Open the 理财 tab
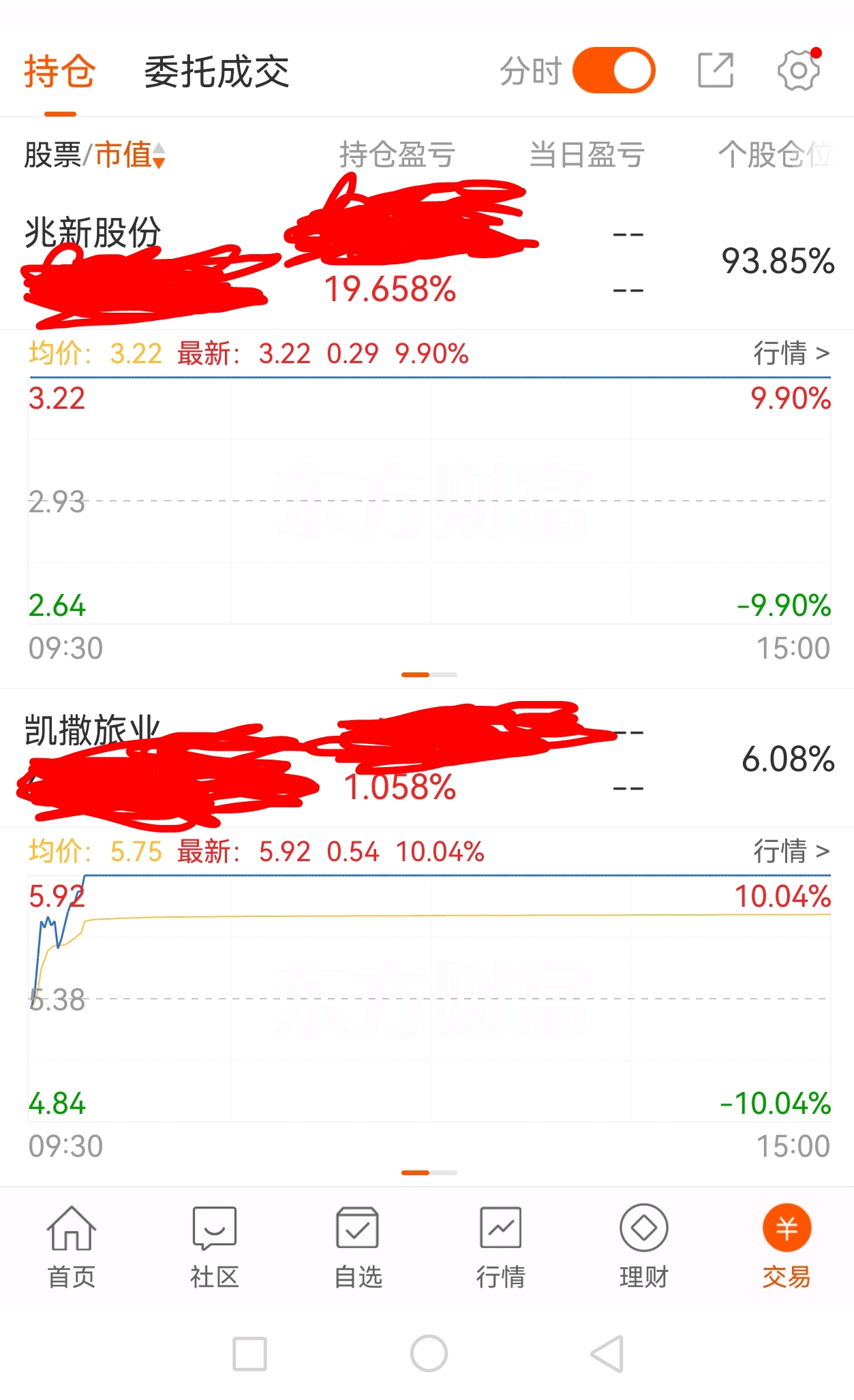 pyautogui.click(x=644, y=1247)
